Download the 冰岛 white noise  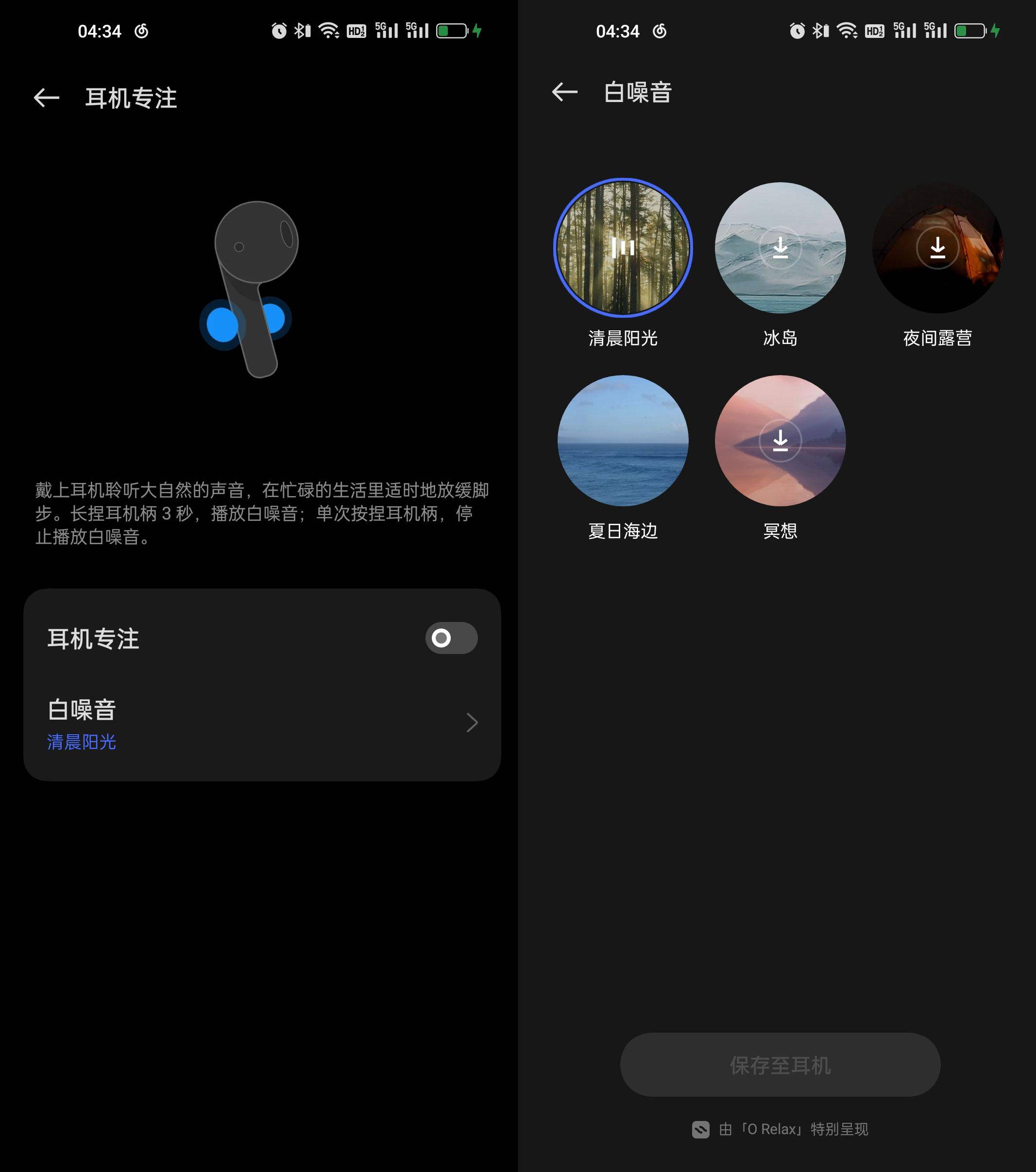[x=780, y=248]
